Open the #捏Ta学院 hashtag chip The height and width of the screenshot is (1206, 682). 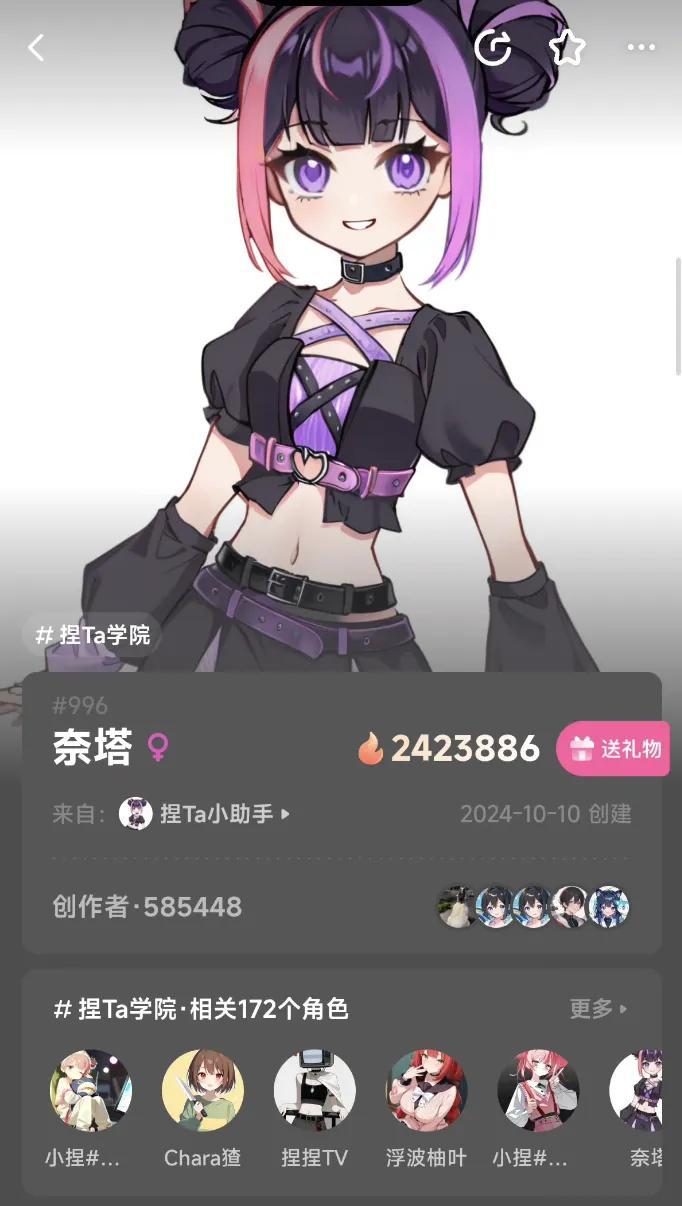click(x=92, y=635)
